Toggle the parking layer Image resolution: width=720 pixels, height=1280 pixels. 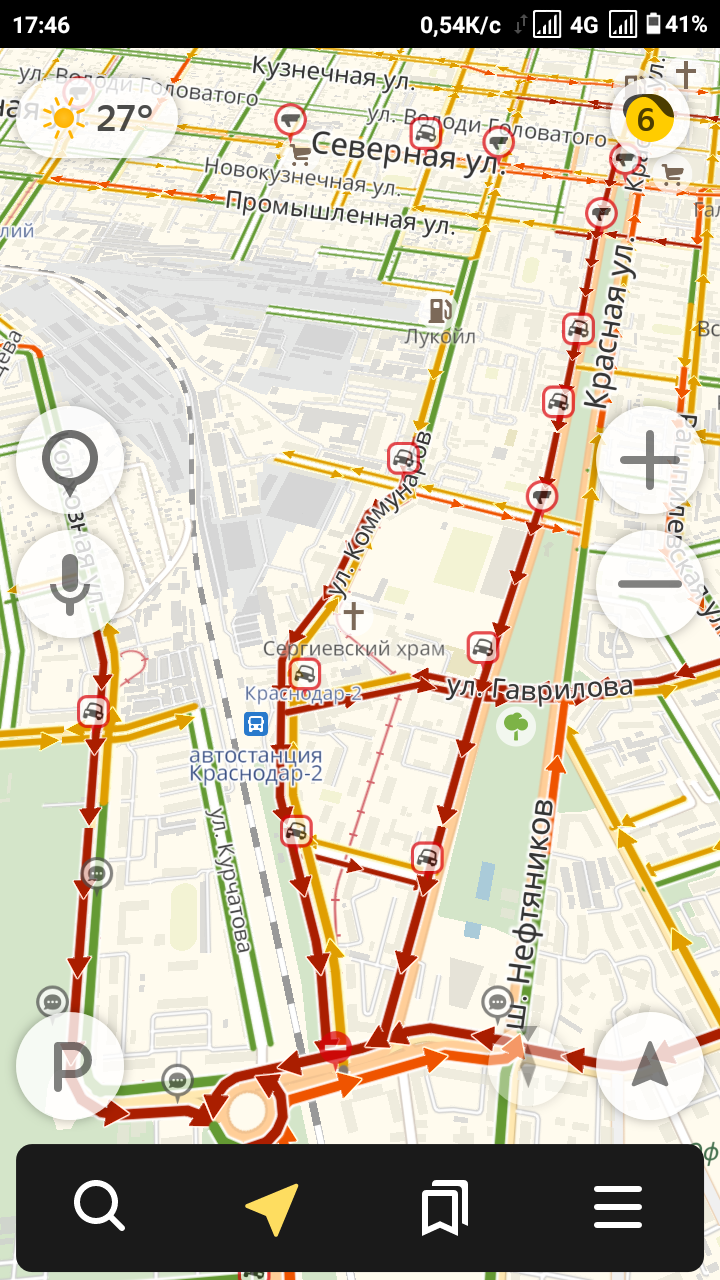click(x=70, y=1066)
